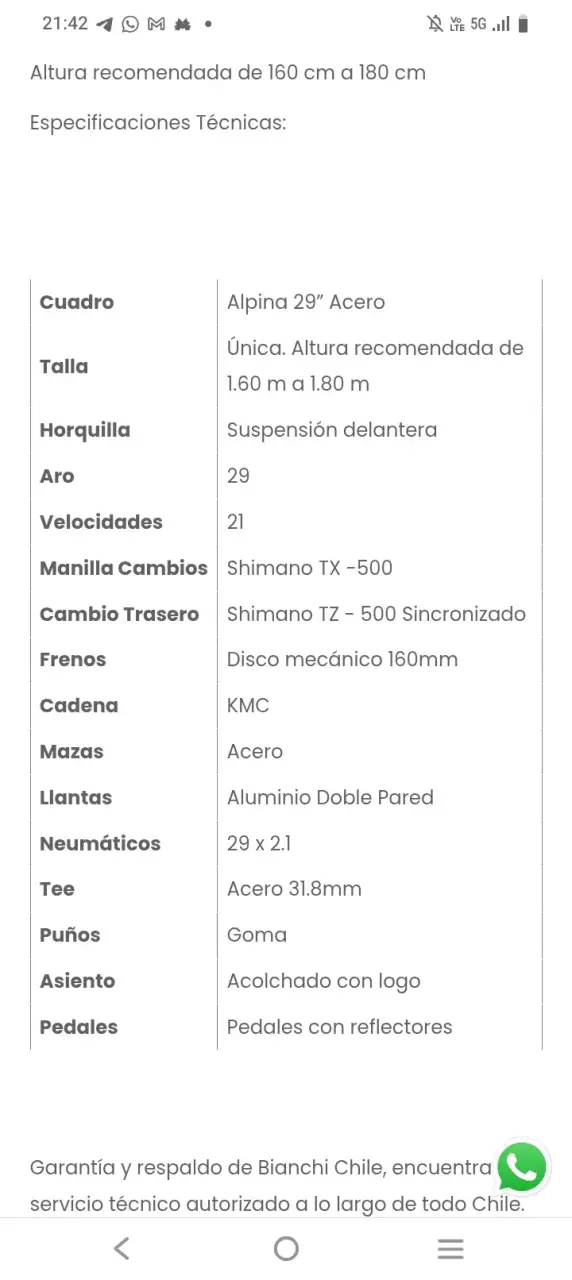Open recent apps from the navigation bar
Image resolution: width=572 pixels, height=1280 pixels.
point(451,1248)
